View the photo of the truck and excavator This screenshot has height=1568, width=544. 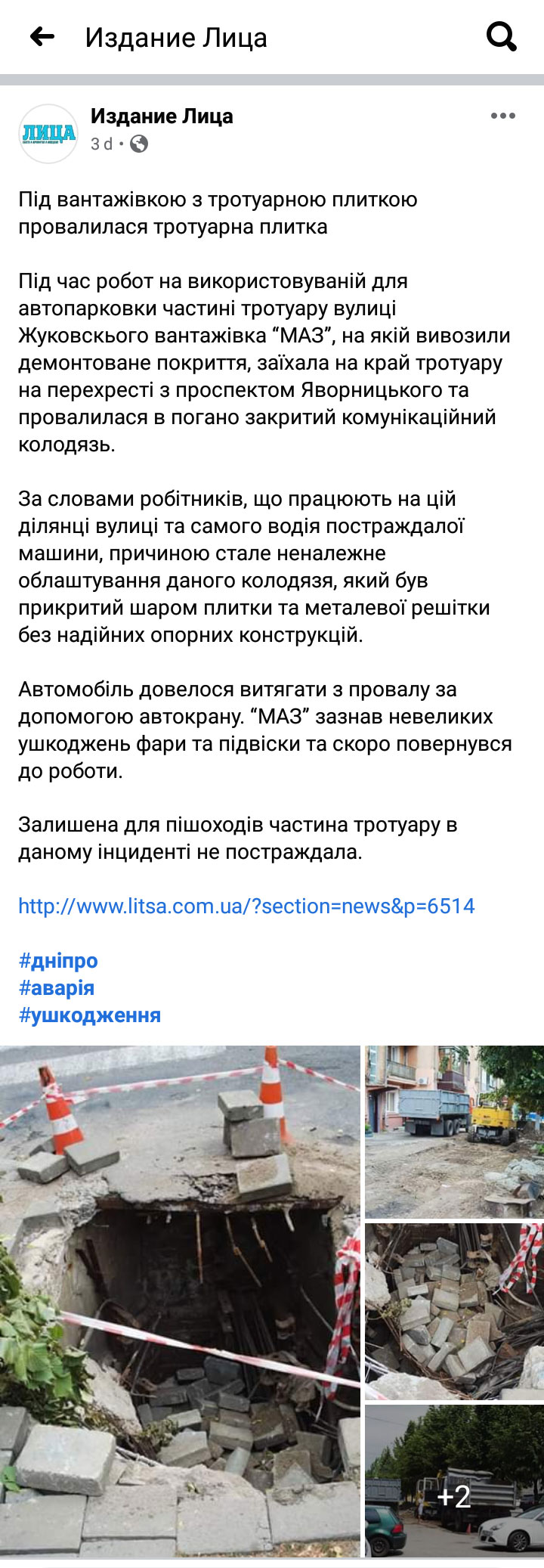point(454,1130)
